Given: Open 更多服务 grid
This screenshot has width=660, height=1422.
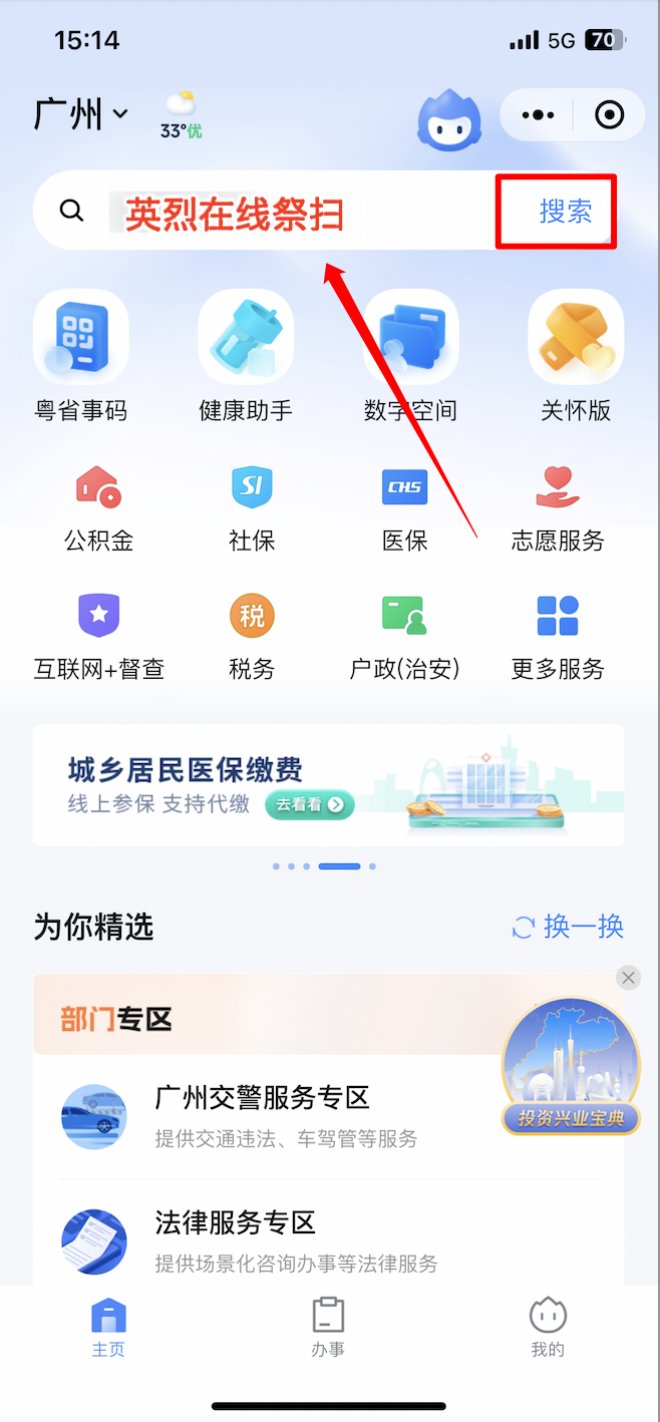Looking at the screenshot, I should pyautogui.click(x=557, y=636).
